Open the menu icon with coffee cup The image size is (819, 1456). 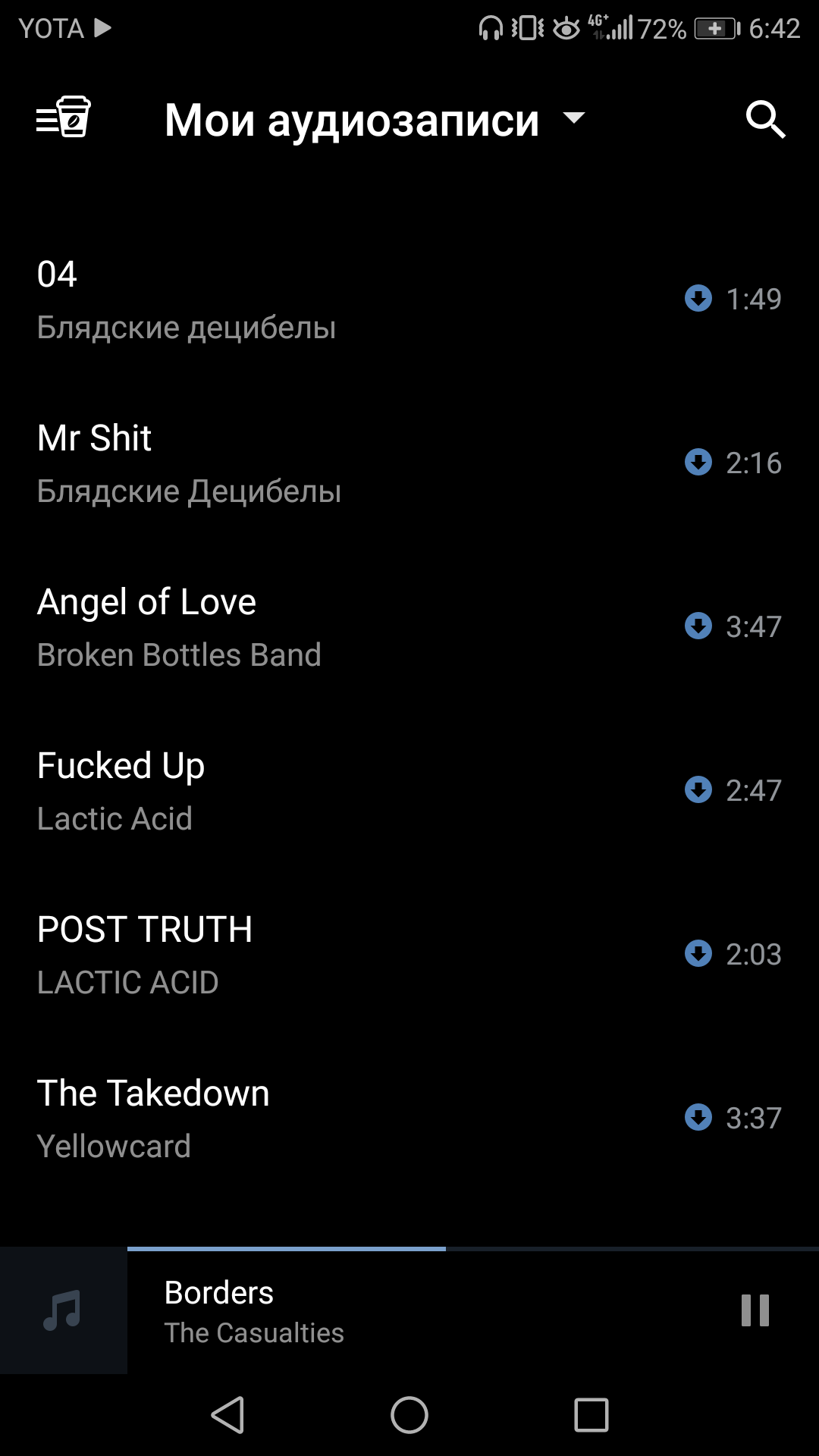pyautogui.click(x=64, y=118)
